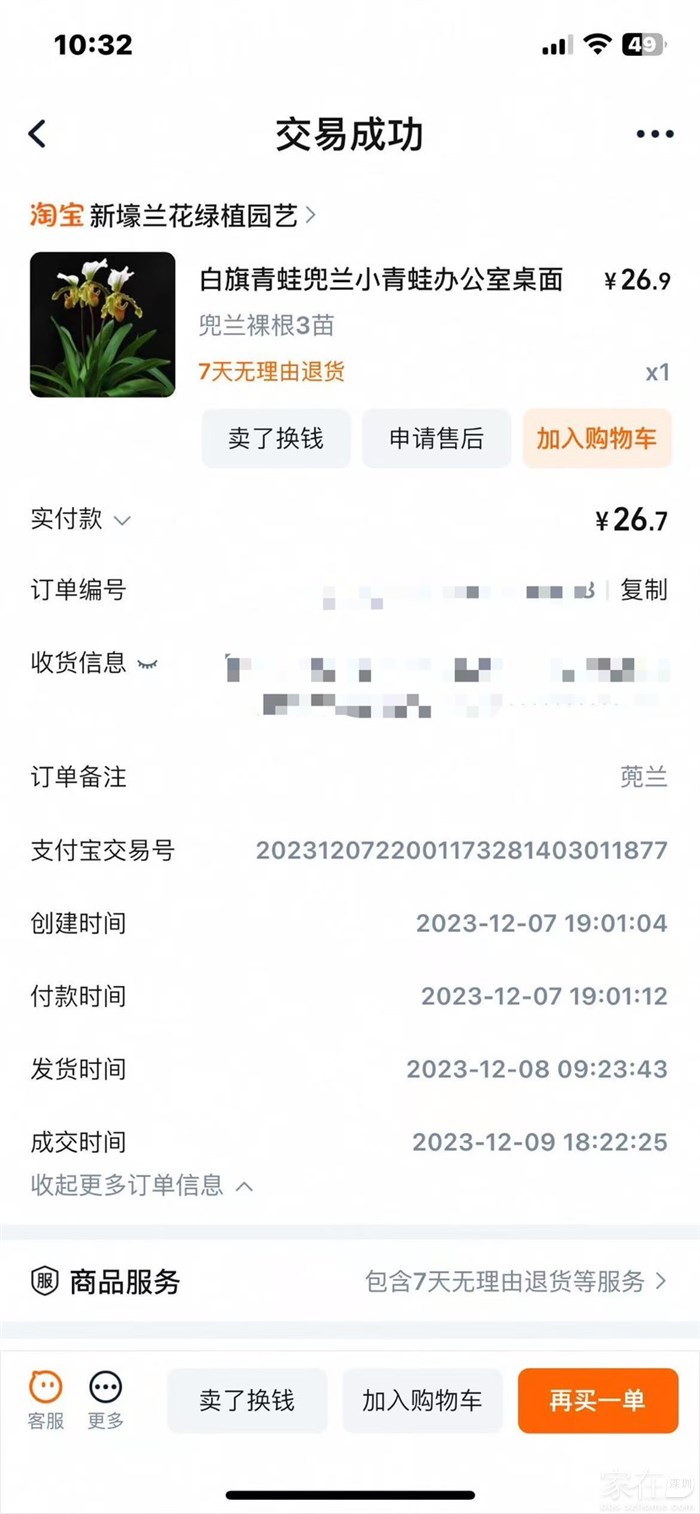Tap the 加入购物车 button beside 申请售后
The width and height of the screenshot is (700, 1514).
point(596,438)
